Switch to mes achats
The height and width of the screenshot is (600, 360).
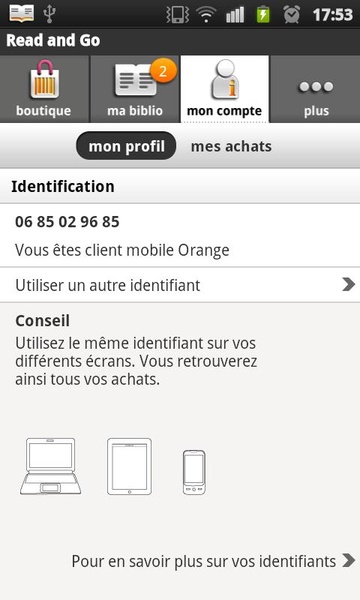[231, 146]
